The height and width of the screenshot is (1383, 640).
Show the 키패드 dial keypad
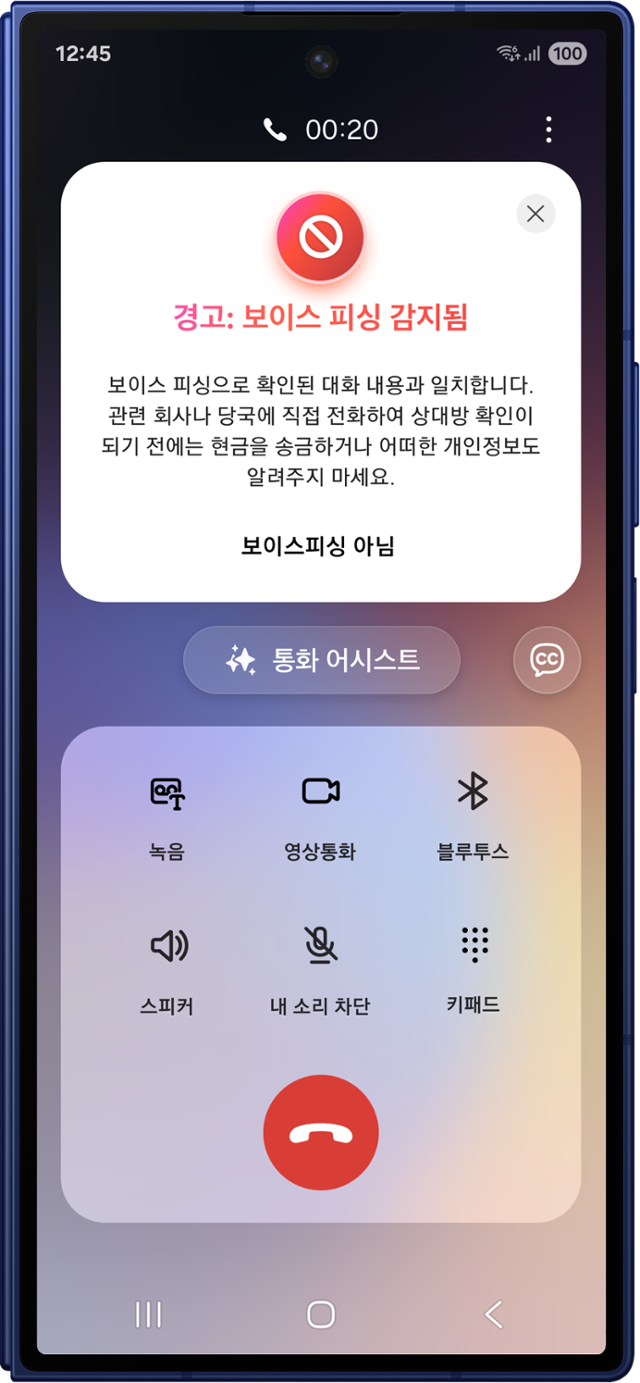pos(473,967)
